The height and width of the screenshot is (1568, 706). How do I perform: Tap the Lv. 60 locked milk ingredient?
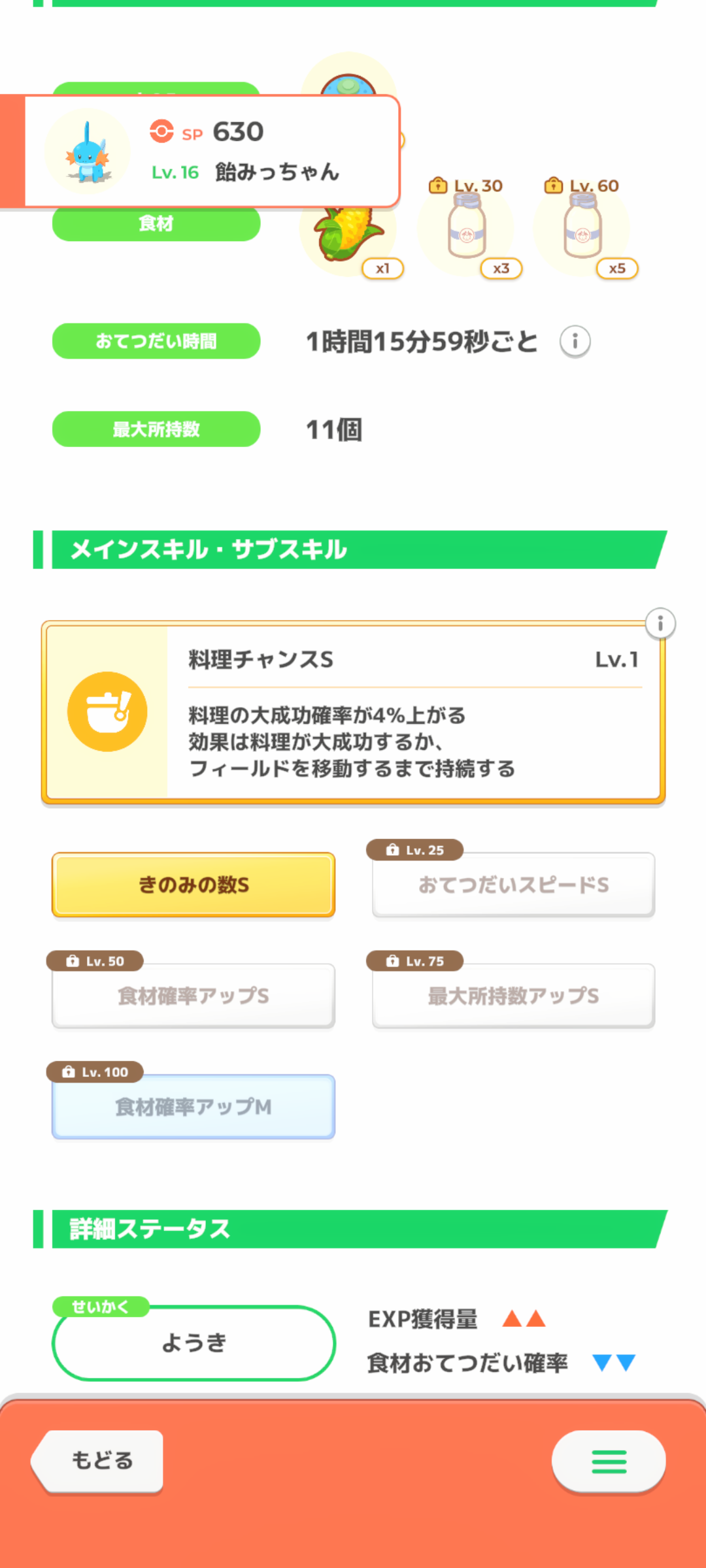coord(582,229)
